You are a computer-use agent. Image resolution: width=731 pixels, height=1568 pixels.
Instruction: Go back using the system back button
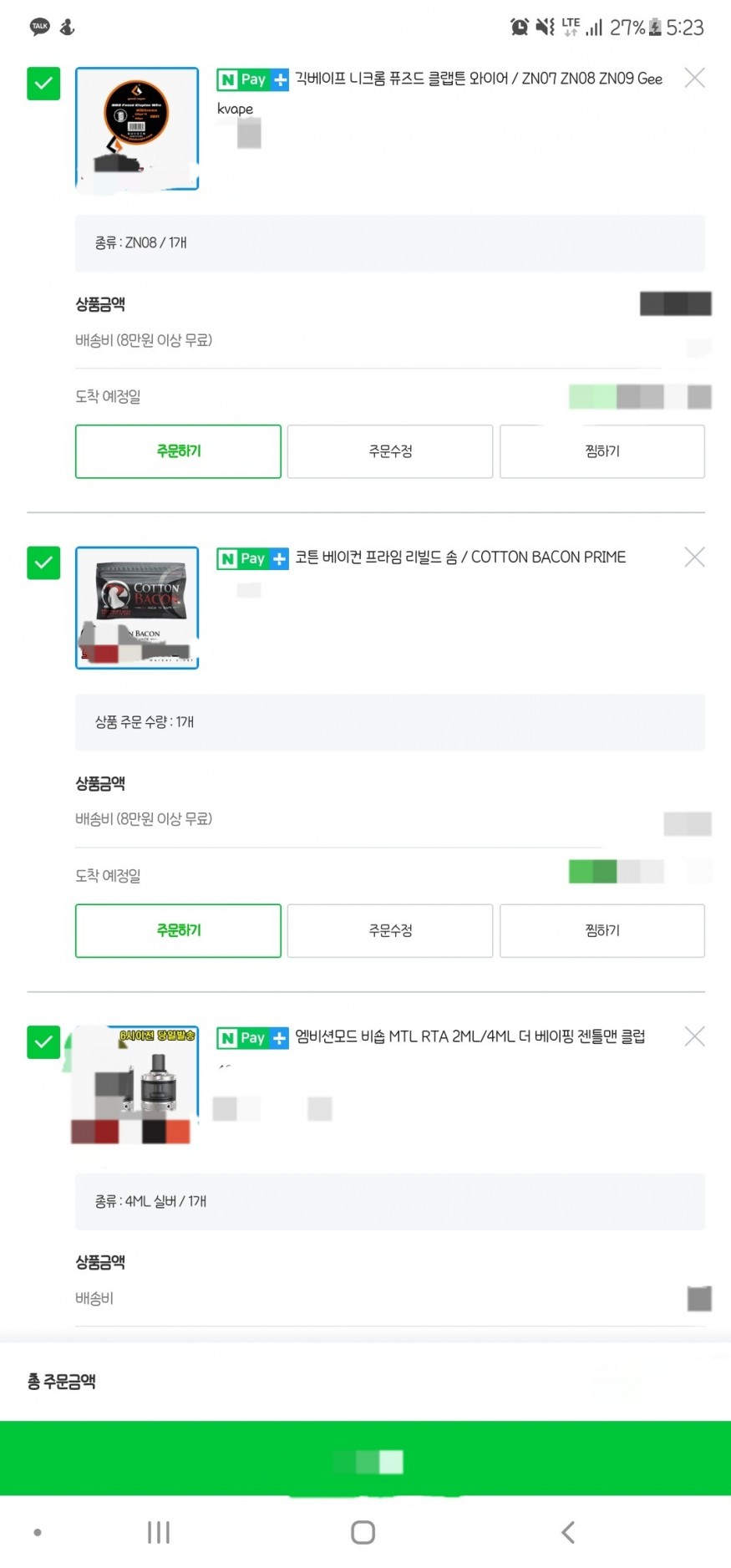[568, 1532]
